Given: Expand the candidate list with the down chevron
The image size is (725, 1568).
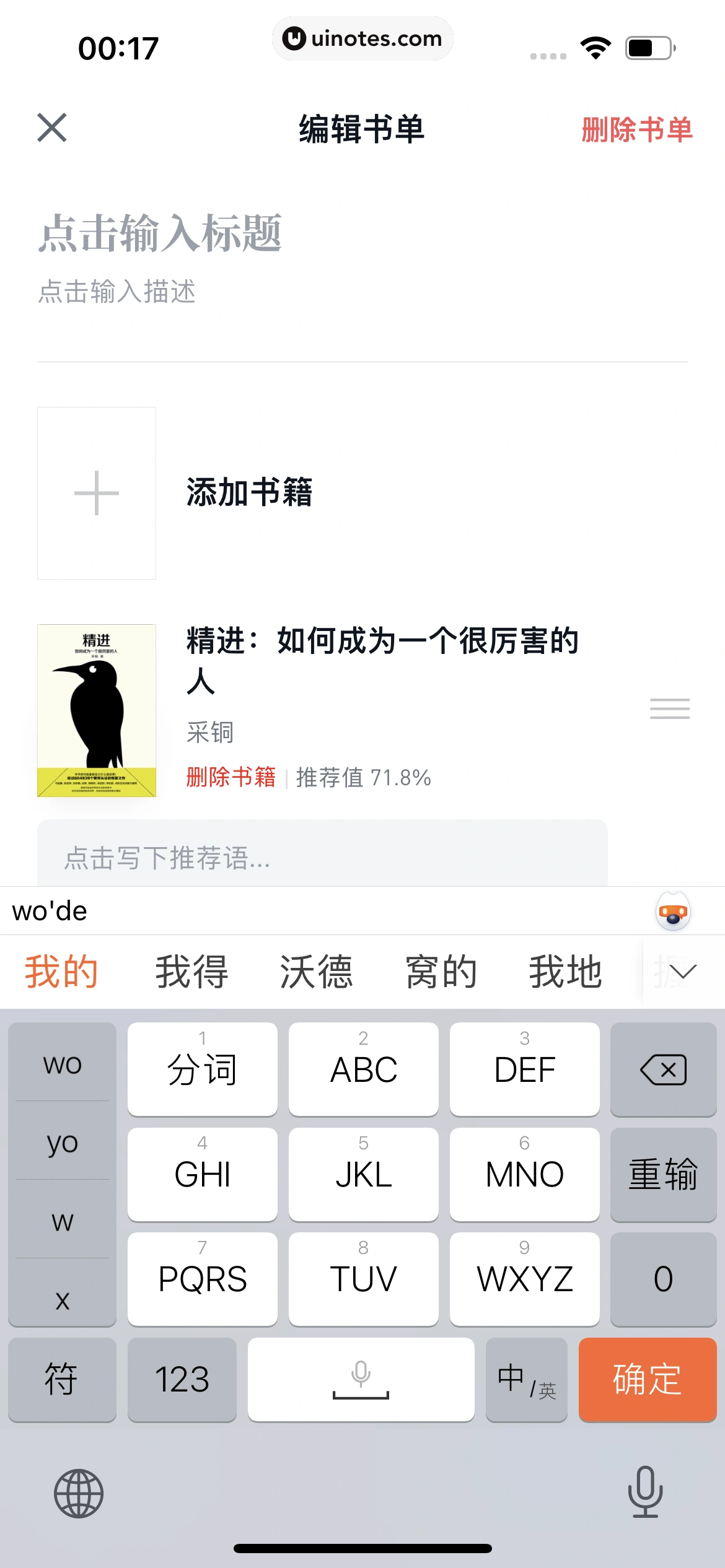Looking at the screenshot, I should [x=684, y=972].
